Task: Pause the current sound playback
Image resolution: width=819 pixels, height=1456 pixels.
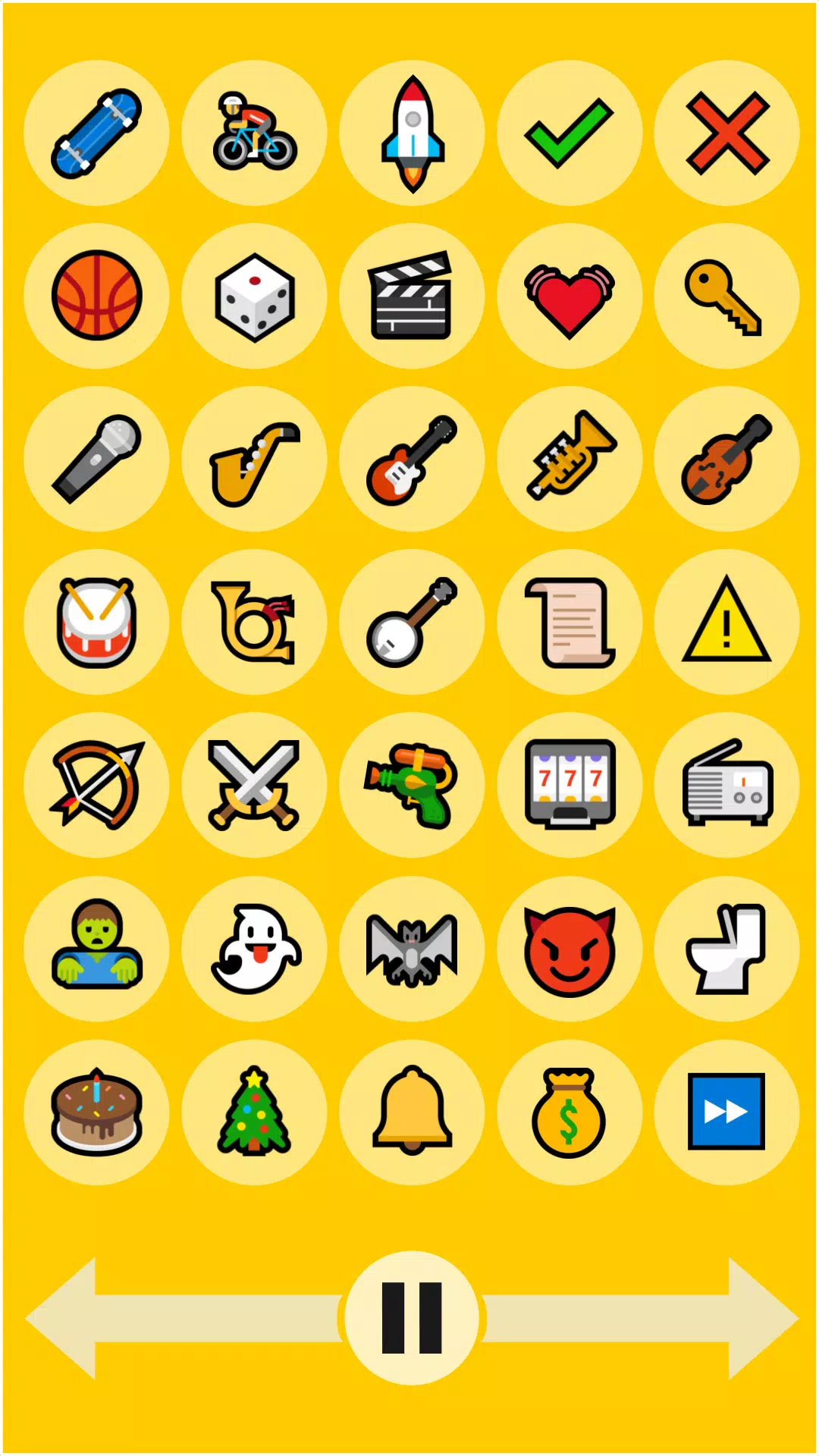Action: tap(412, 1318)
